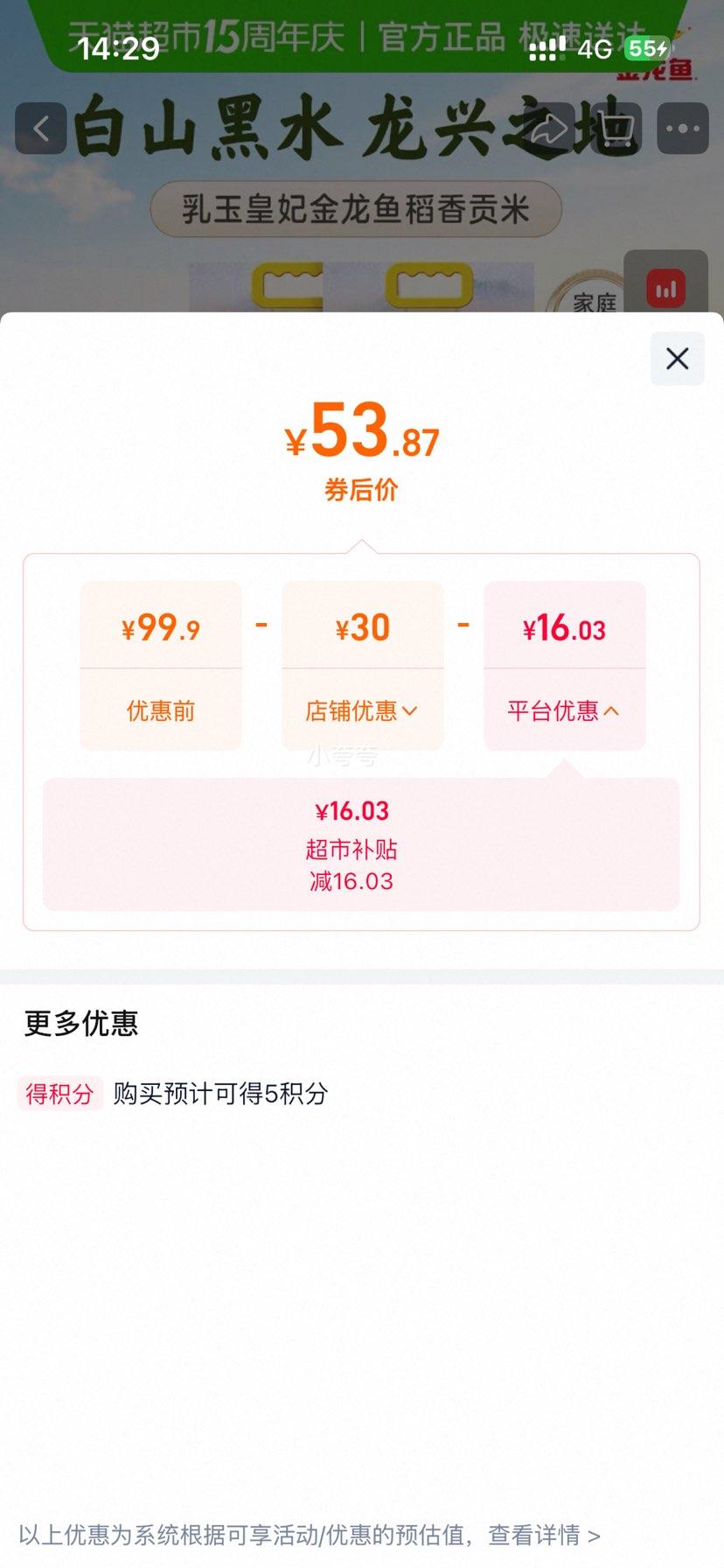
Task: Expand the 店铺优惠 ¥30 details
Action: (362, 710)
